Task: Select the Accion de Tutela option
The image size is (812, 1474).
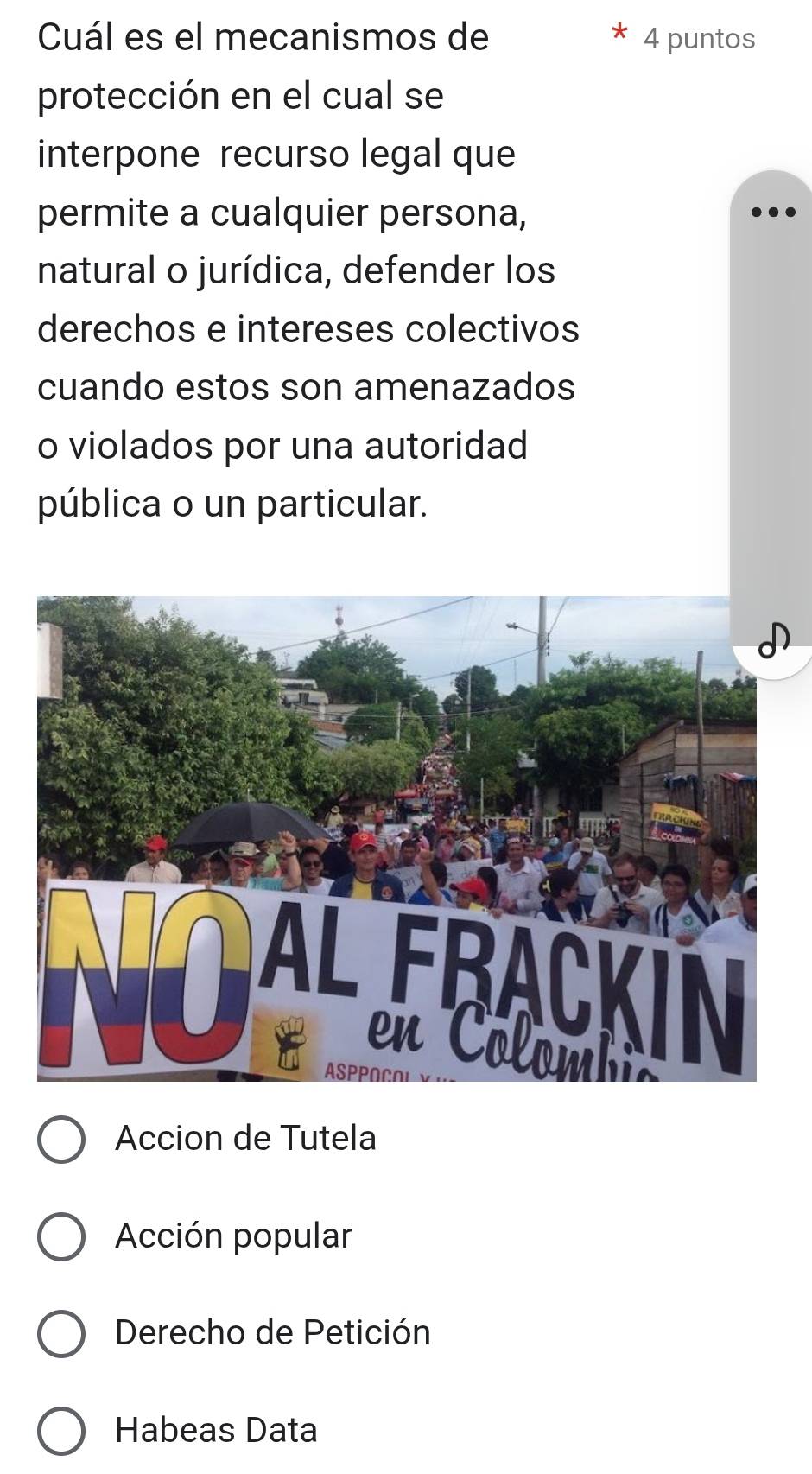Action: click(61, 1140)
